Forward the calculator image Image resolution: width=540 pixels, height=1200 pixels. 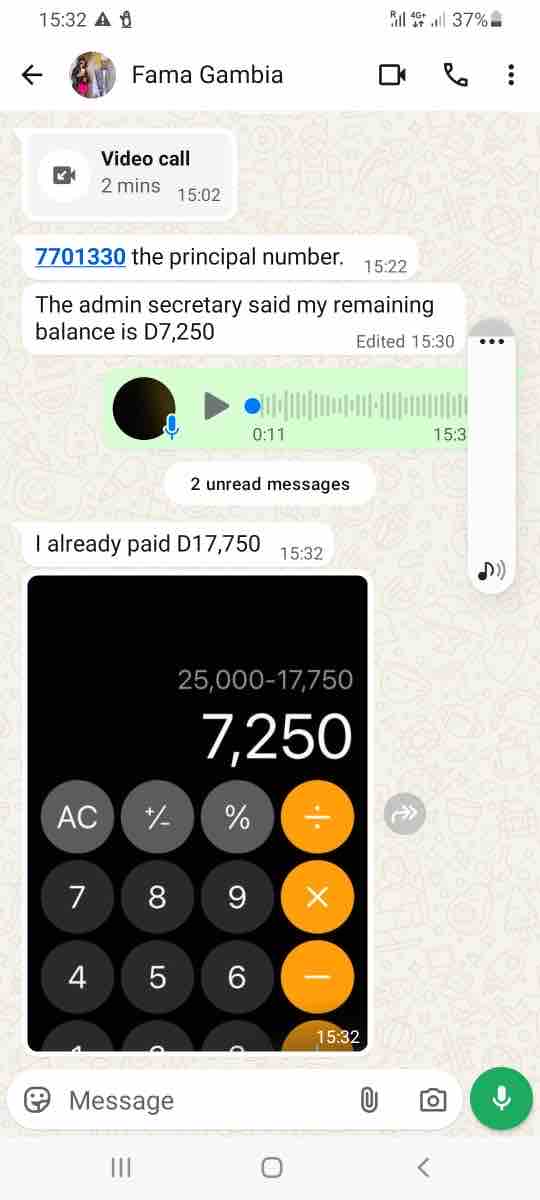click(405, 815)
